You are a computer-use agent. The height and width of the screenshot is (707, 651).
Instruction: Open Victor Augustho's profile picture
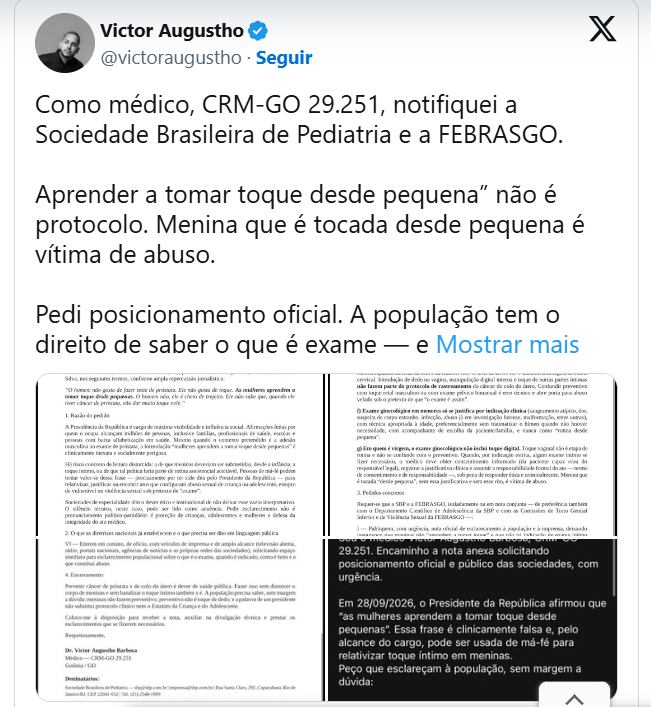pos(65,43)
